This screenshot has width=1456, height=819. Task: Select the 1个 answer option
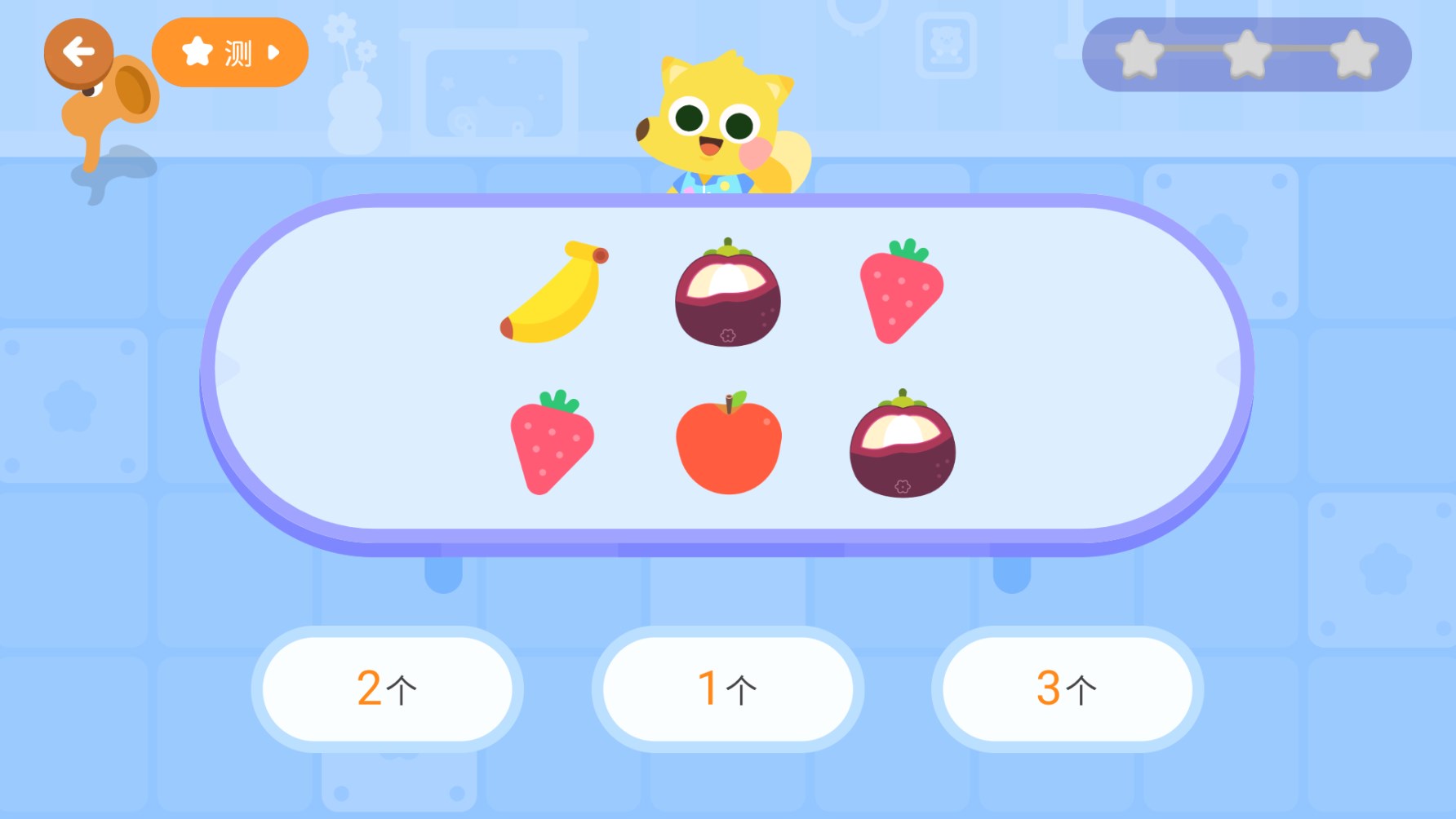[x=727, y=689]
